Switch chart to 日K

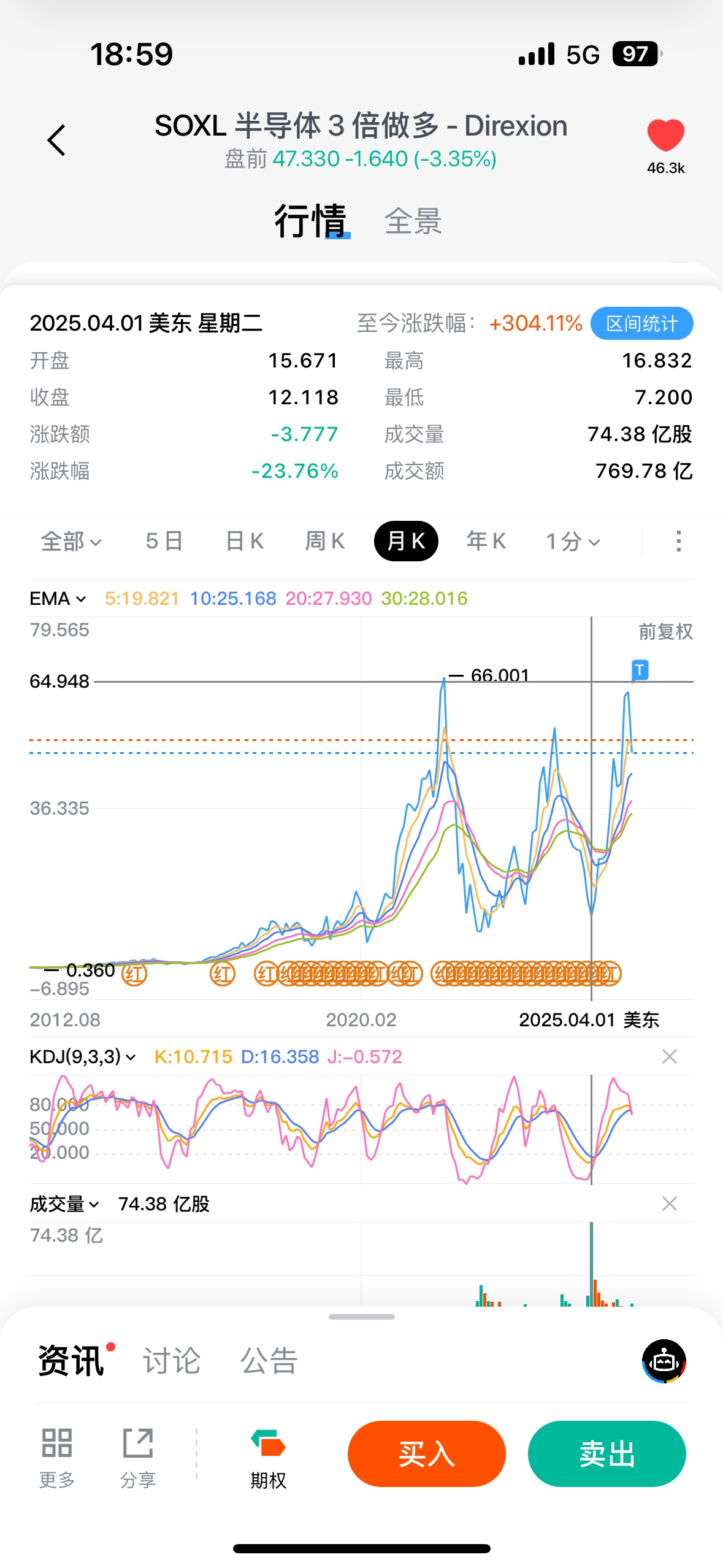point(245,542)
